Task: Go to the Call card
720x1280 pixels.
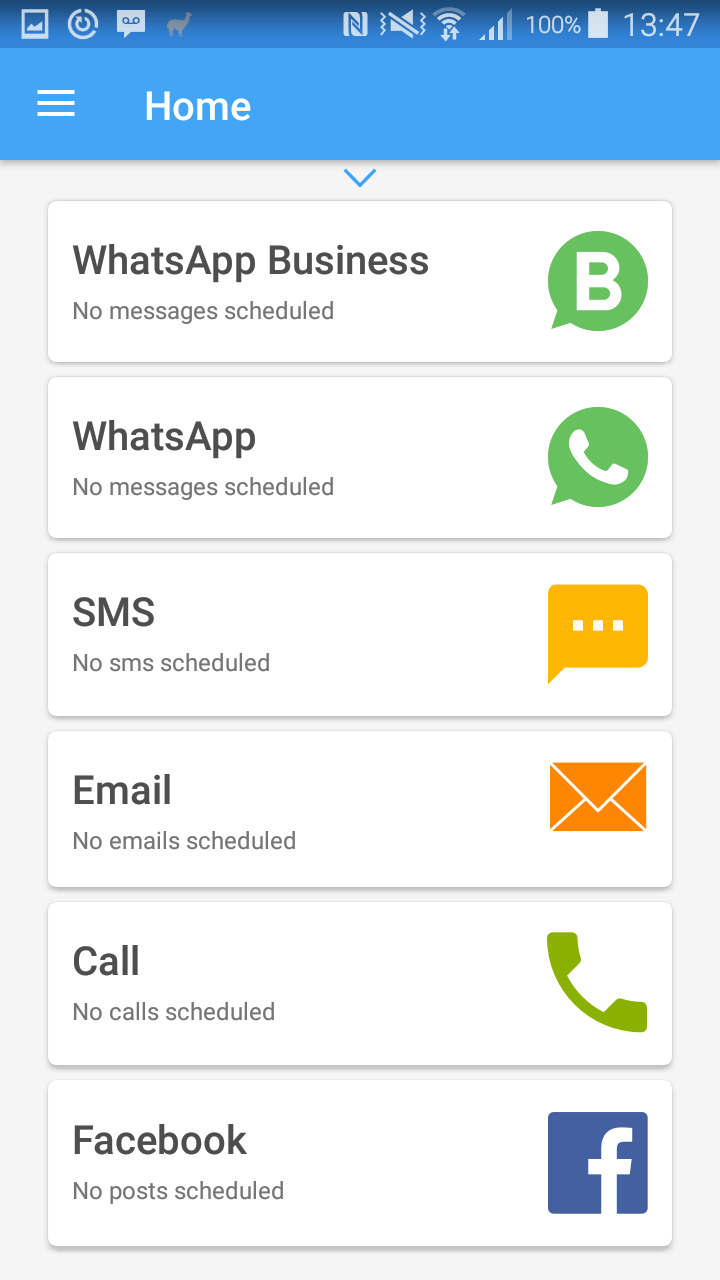Action: click(x=360, y=983)
